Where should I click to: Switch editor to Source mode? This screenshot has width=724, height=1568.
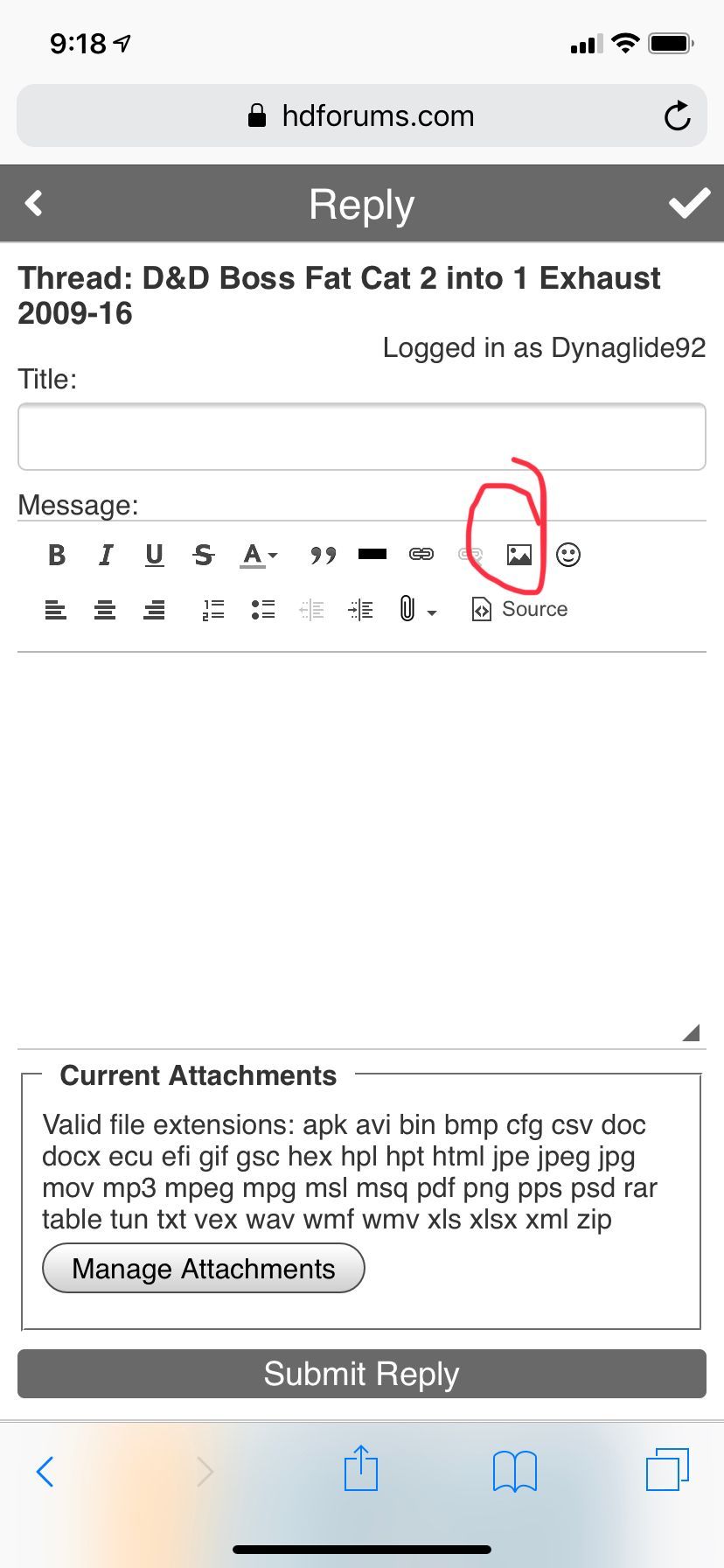click(x=519, y=609)
